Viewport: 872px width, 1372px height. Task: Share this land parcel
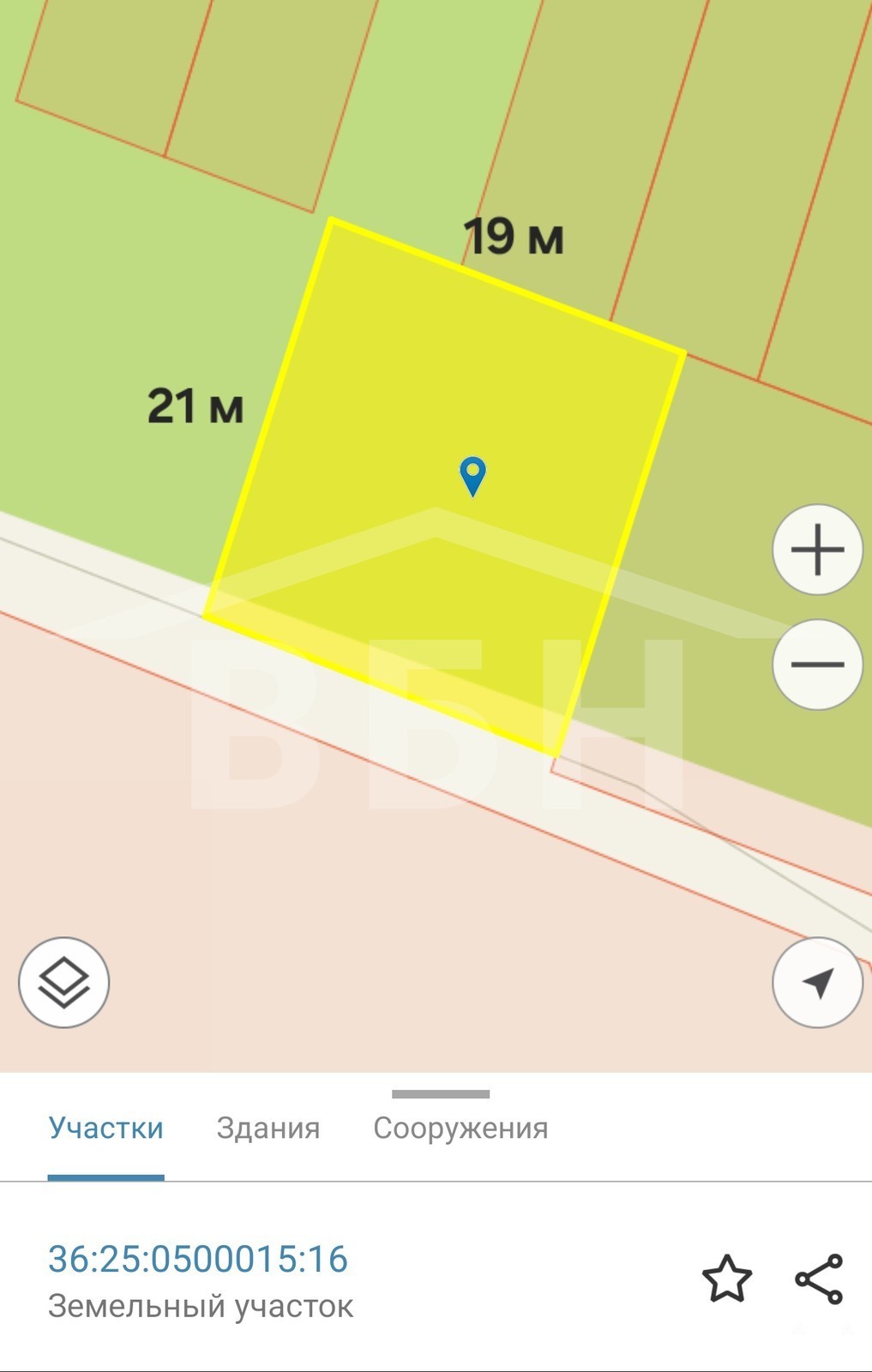819,1279
